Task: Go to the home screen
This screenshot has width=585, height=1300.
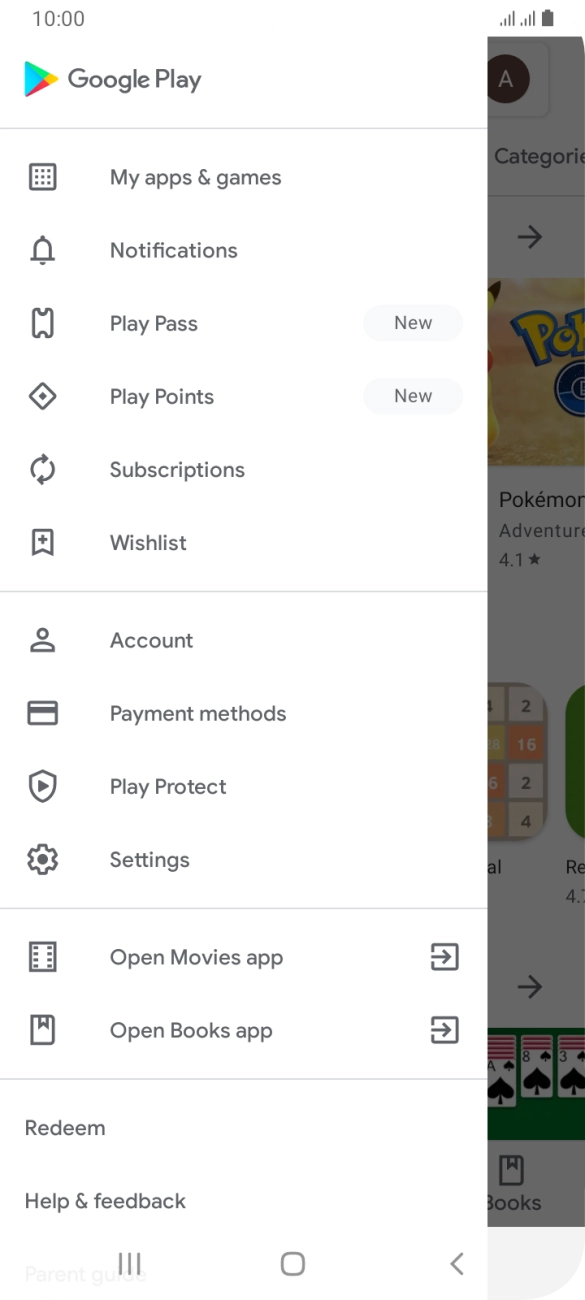Action: coord(292,1264)
